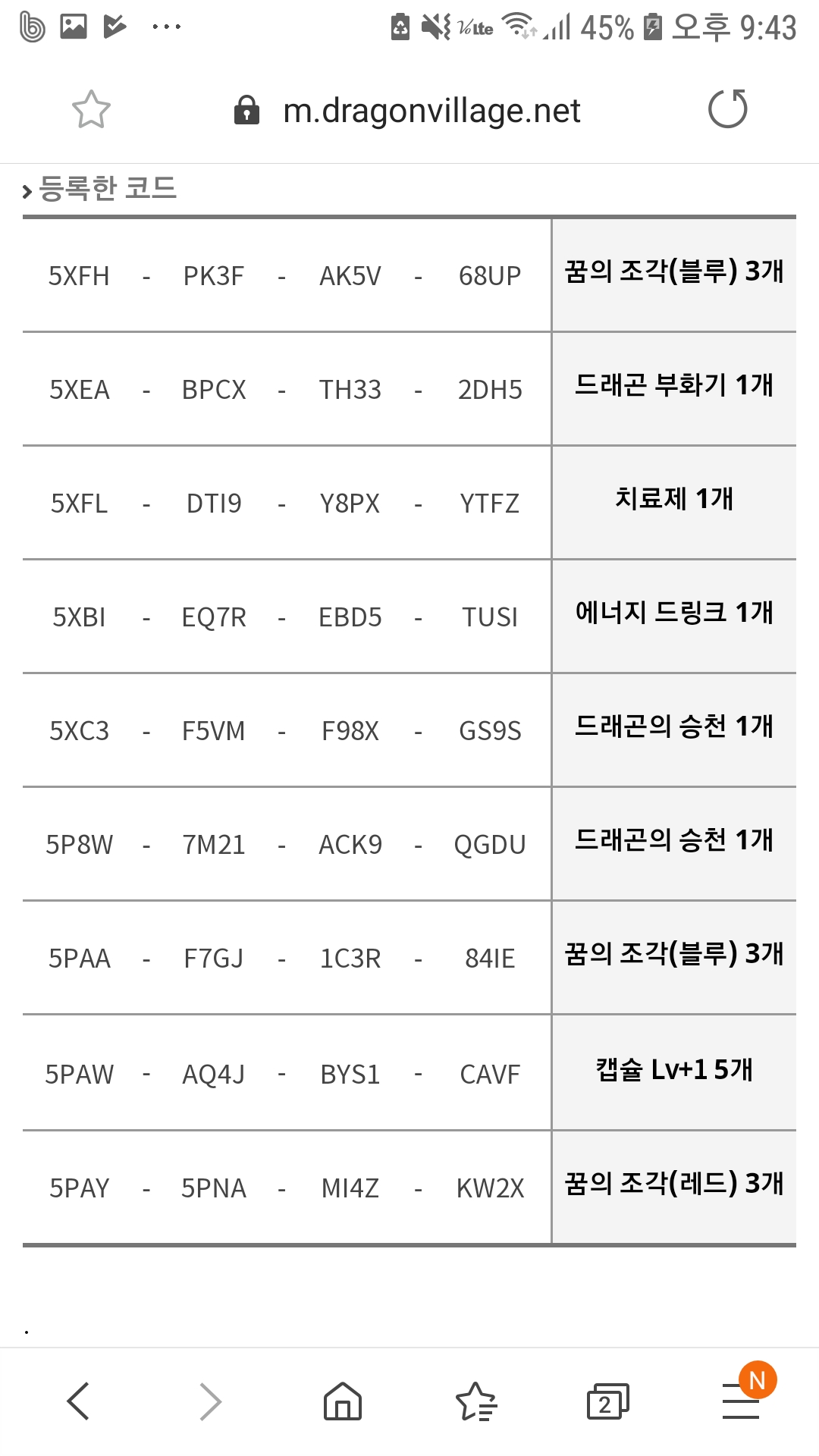Go back to the previous page
The width and height of the screenshot is (819, 1456).
(79, 1401)
